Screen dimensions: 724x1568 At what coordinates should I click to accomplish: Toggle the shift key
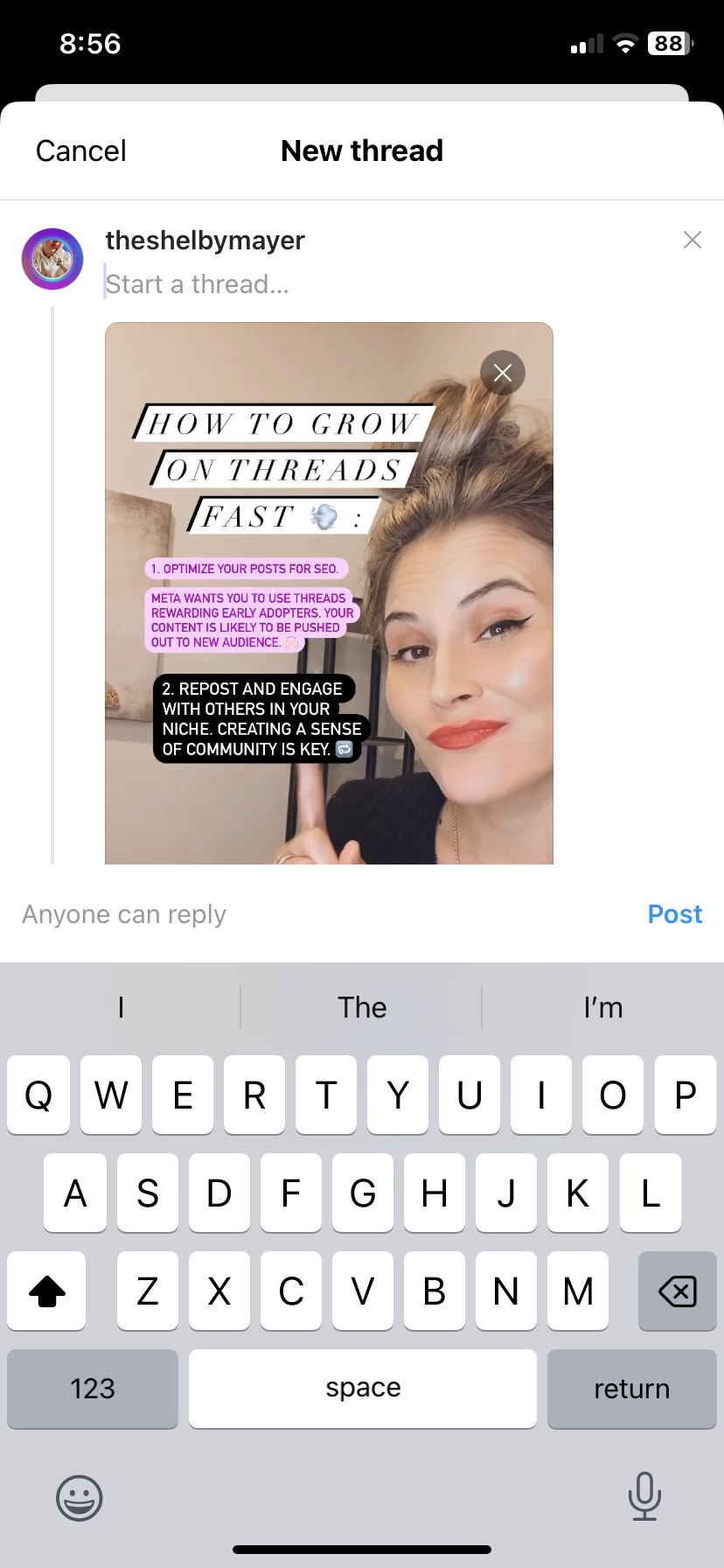47,1291
